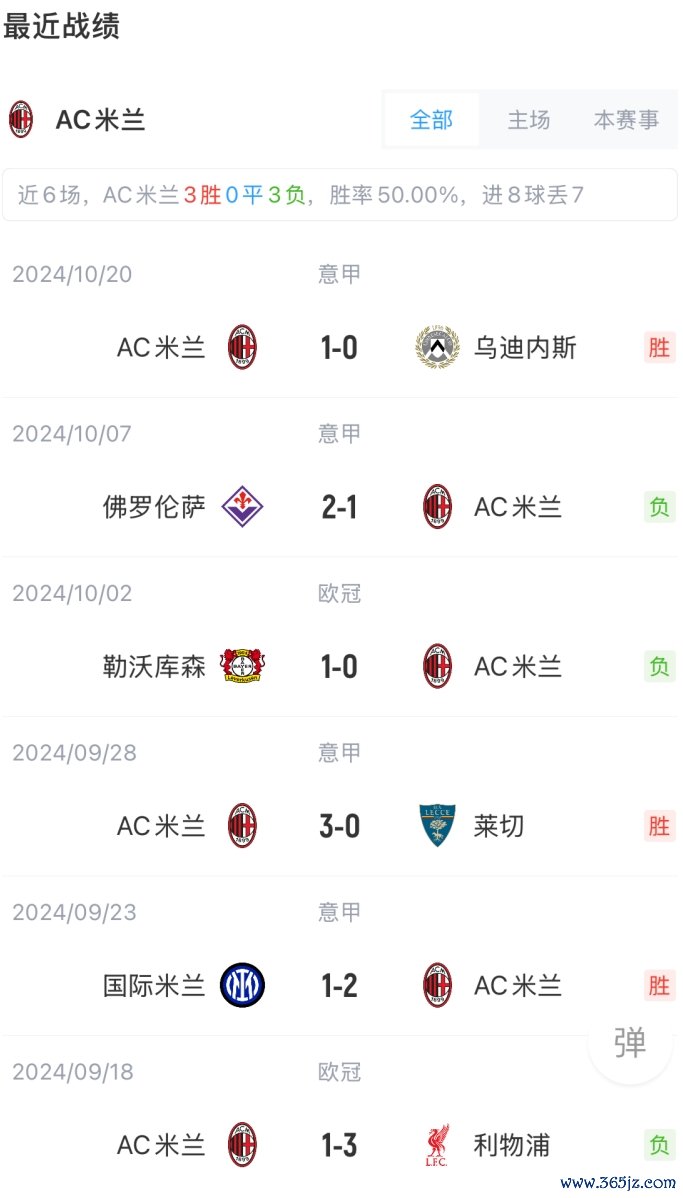Show only 本赛事 matches
The width and height of the screenshot is (683, 1198).
point(626,120)
